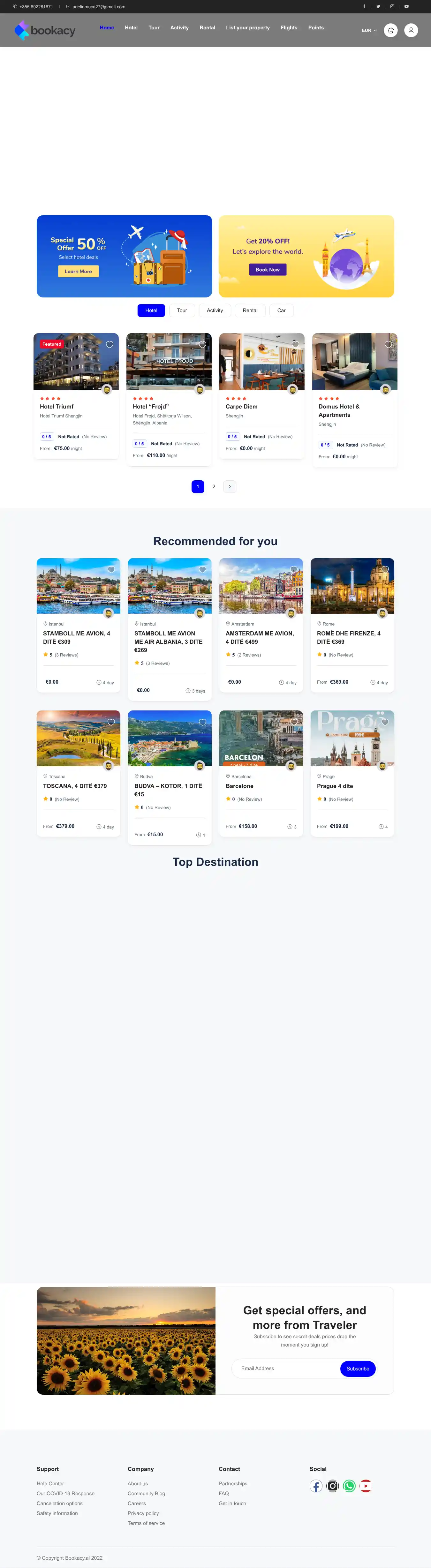Select the Car tab
This screenshot has height=1568, width=431.
[281, 311]
